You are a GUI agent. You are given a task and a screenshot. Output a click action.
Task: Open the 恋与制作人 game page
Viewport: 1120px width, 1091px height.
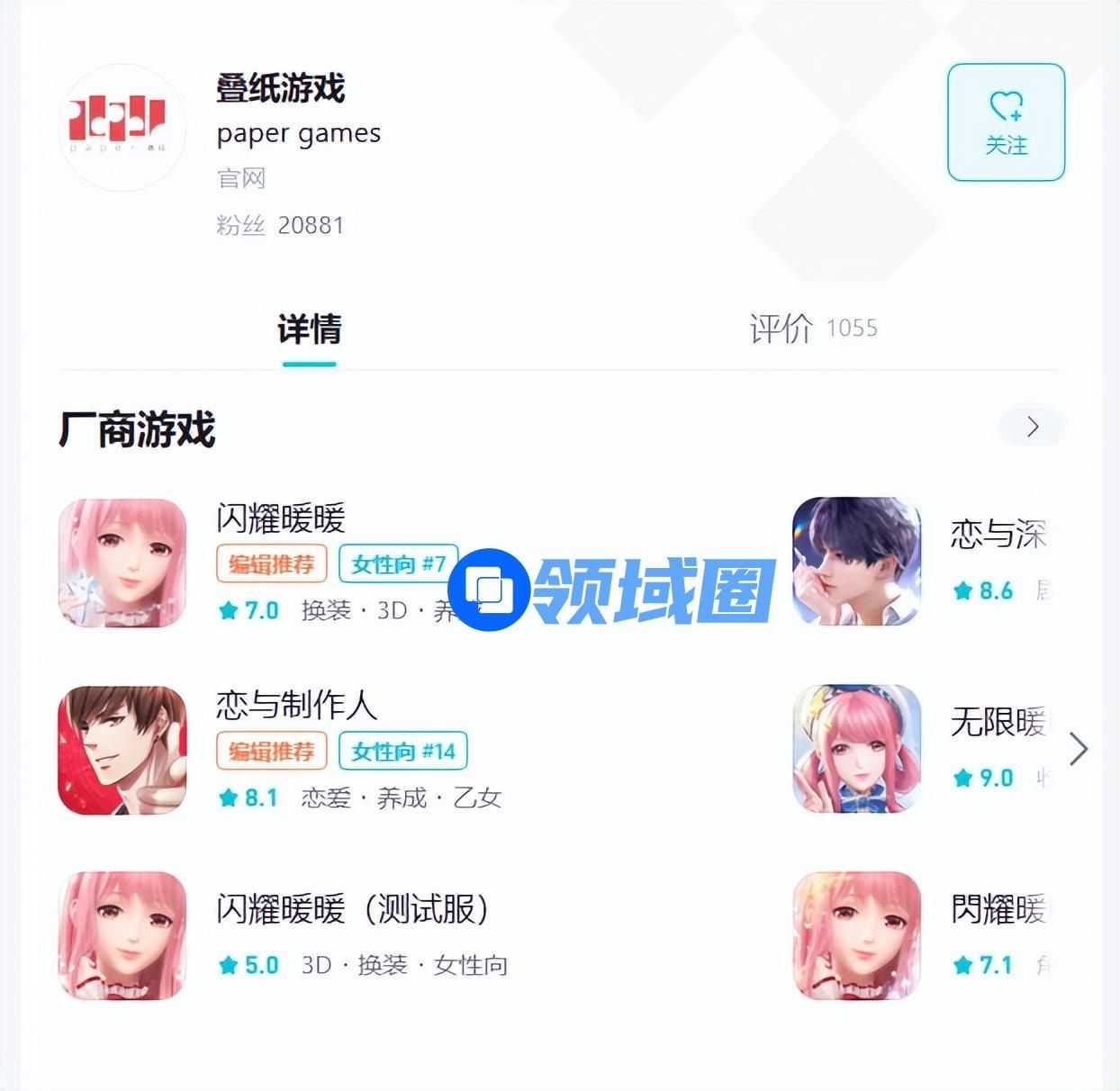pyautogui.click(x=296, y=705)
